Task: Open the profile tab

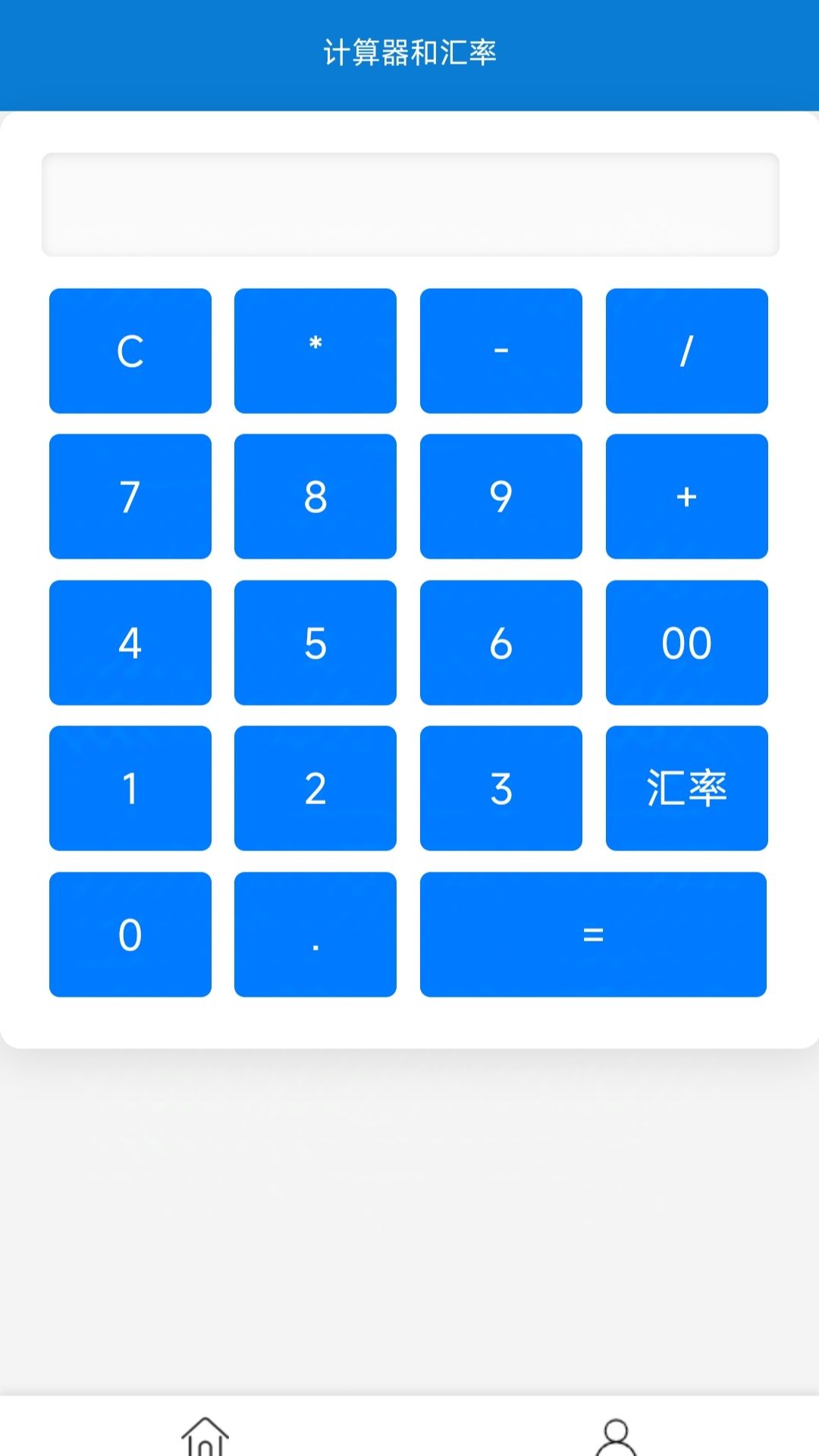Action: (616, 1436)
